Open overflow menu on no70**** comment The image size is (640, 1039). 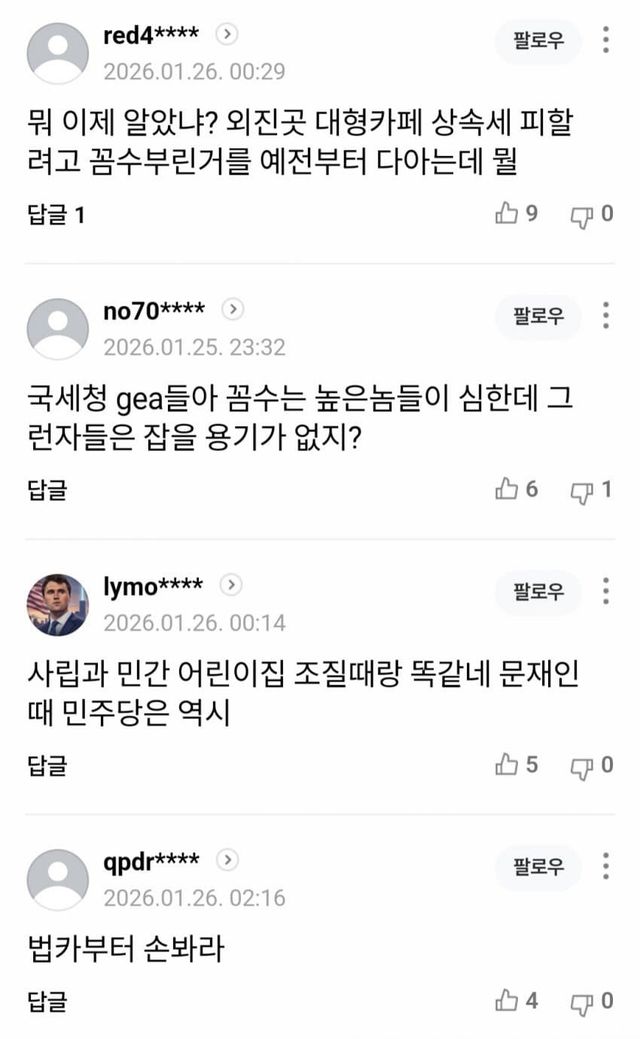[x=606, y=316]
